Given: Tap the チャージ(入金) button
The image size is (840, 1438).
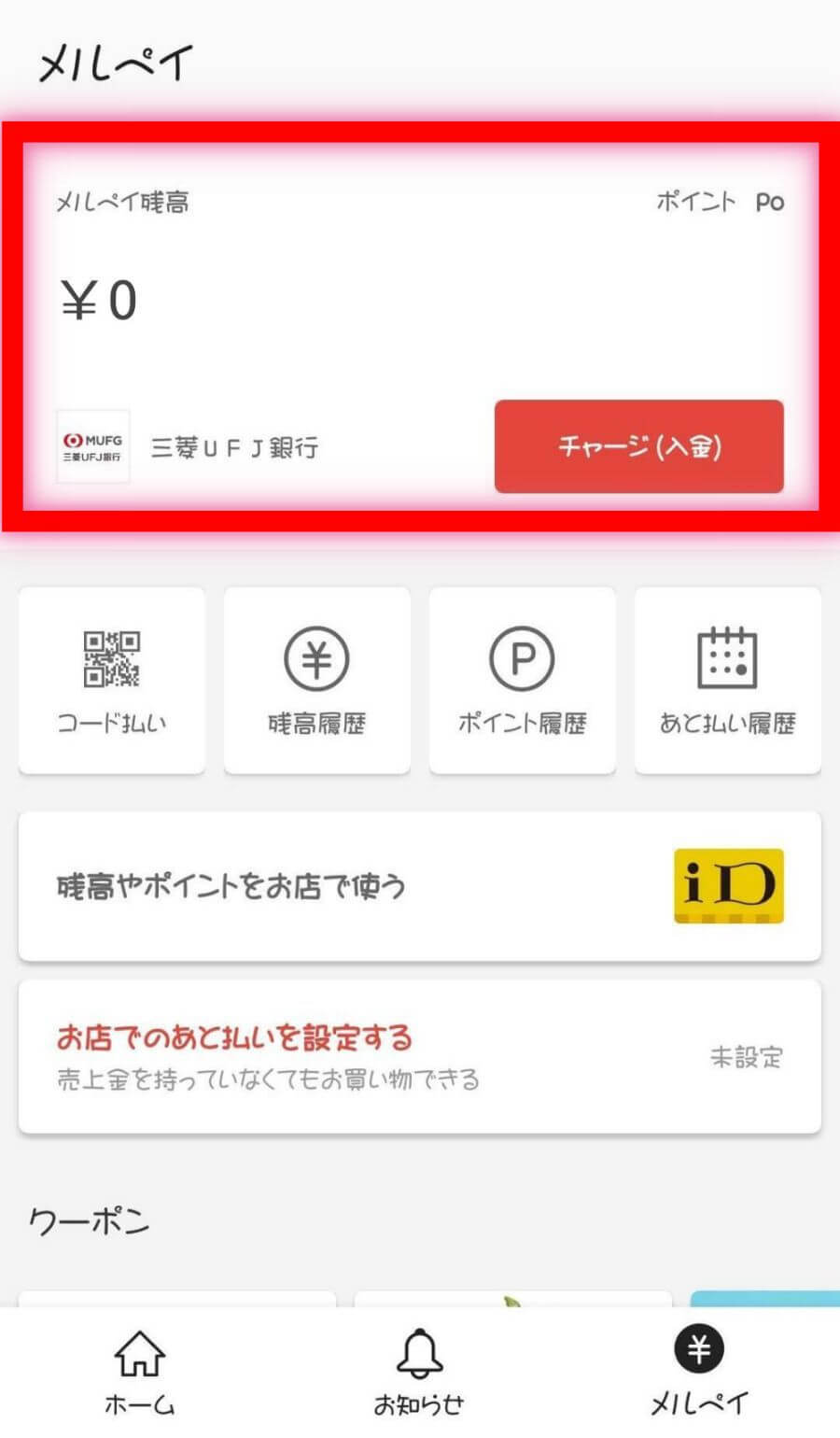Looking at the screenshot, I should point(639,446).
